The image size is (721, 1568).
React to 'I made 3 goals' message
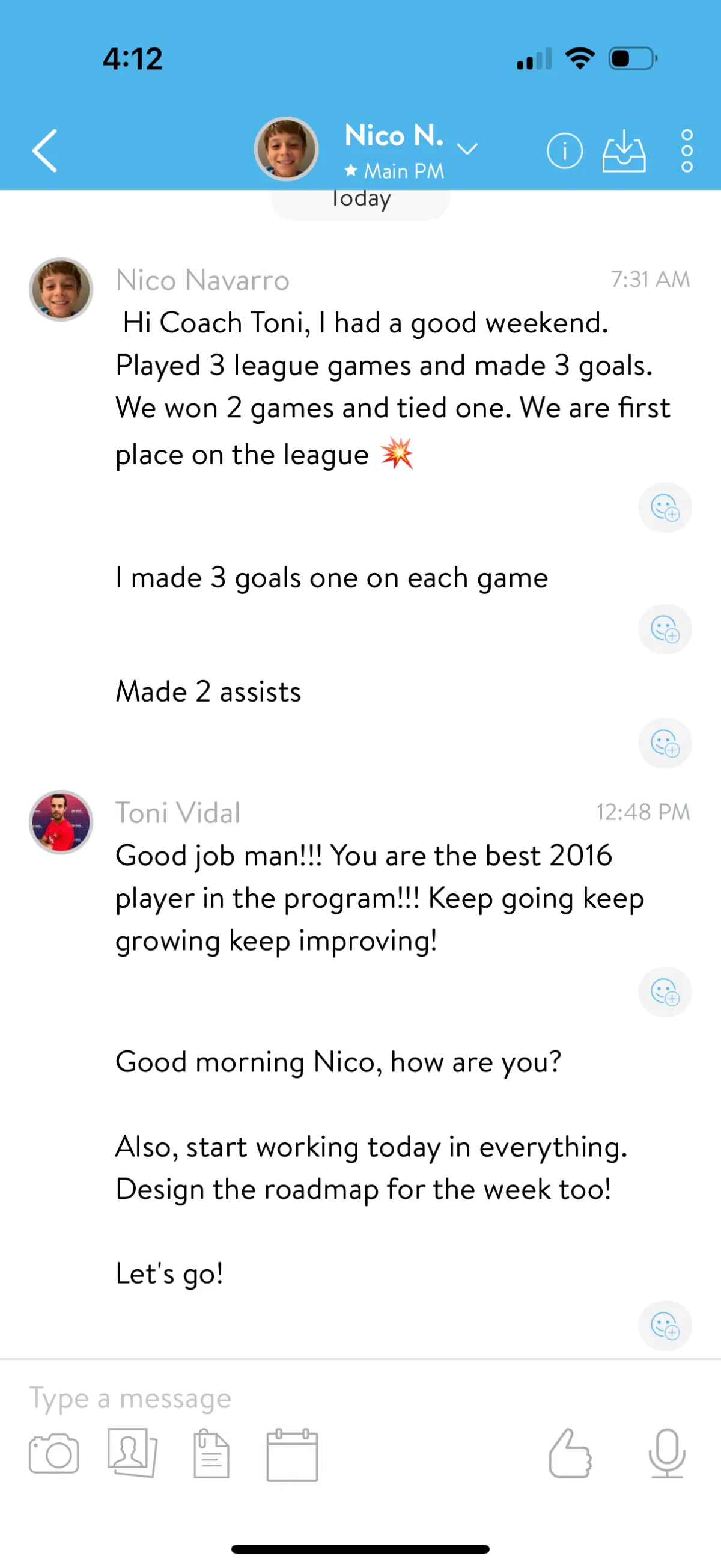(x=665, y=629)
